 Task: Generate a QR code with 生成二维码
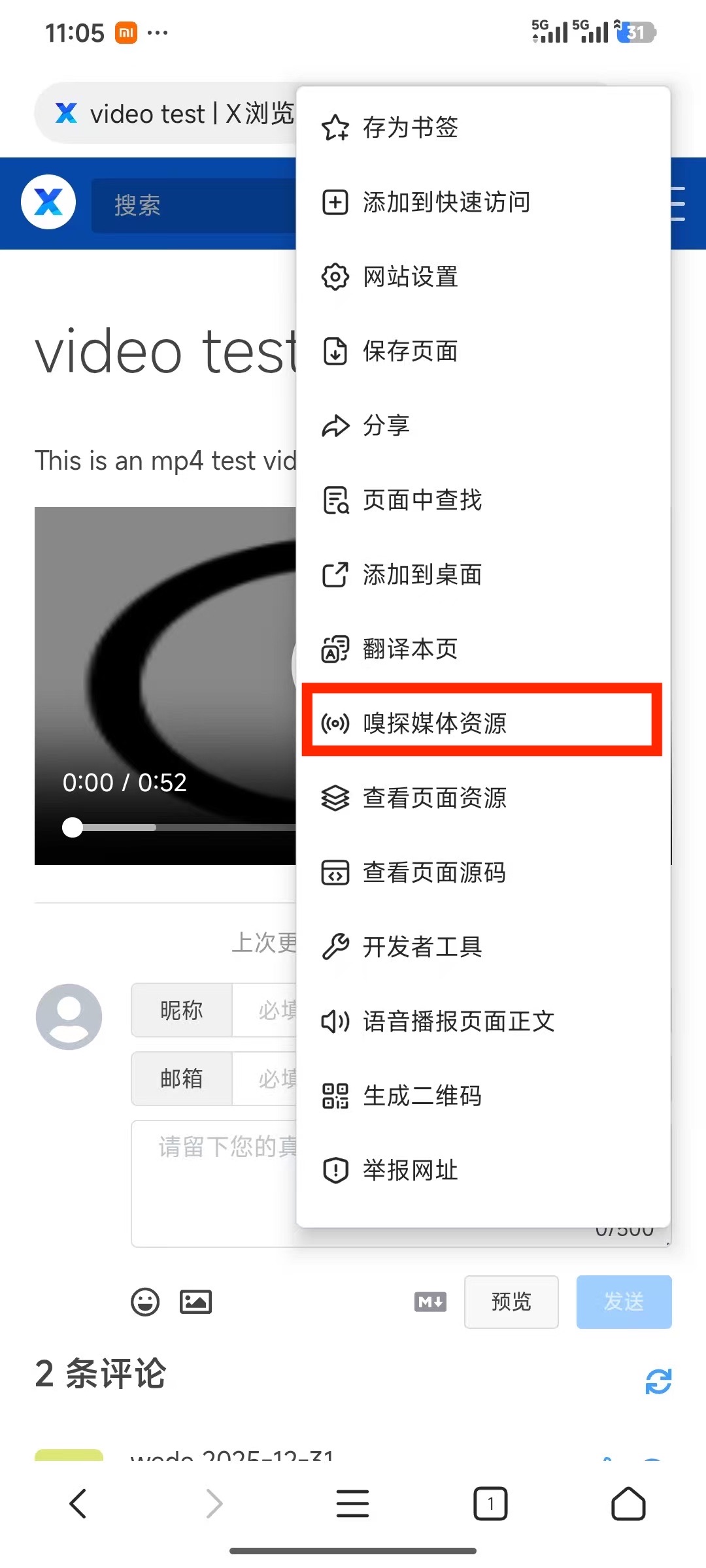422,1096
